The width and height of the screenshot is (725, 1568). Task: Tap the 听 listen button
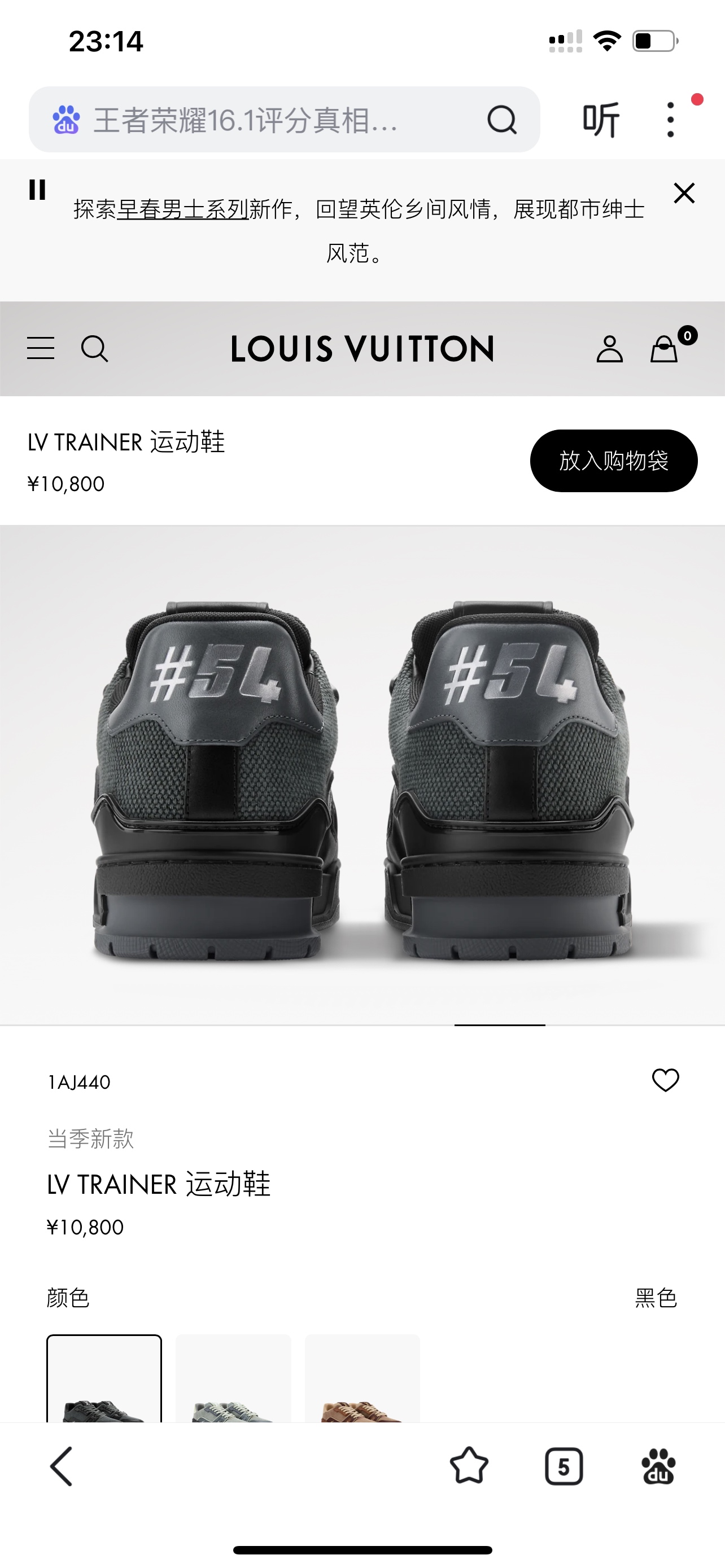(600, 119)
